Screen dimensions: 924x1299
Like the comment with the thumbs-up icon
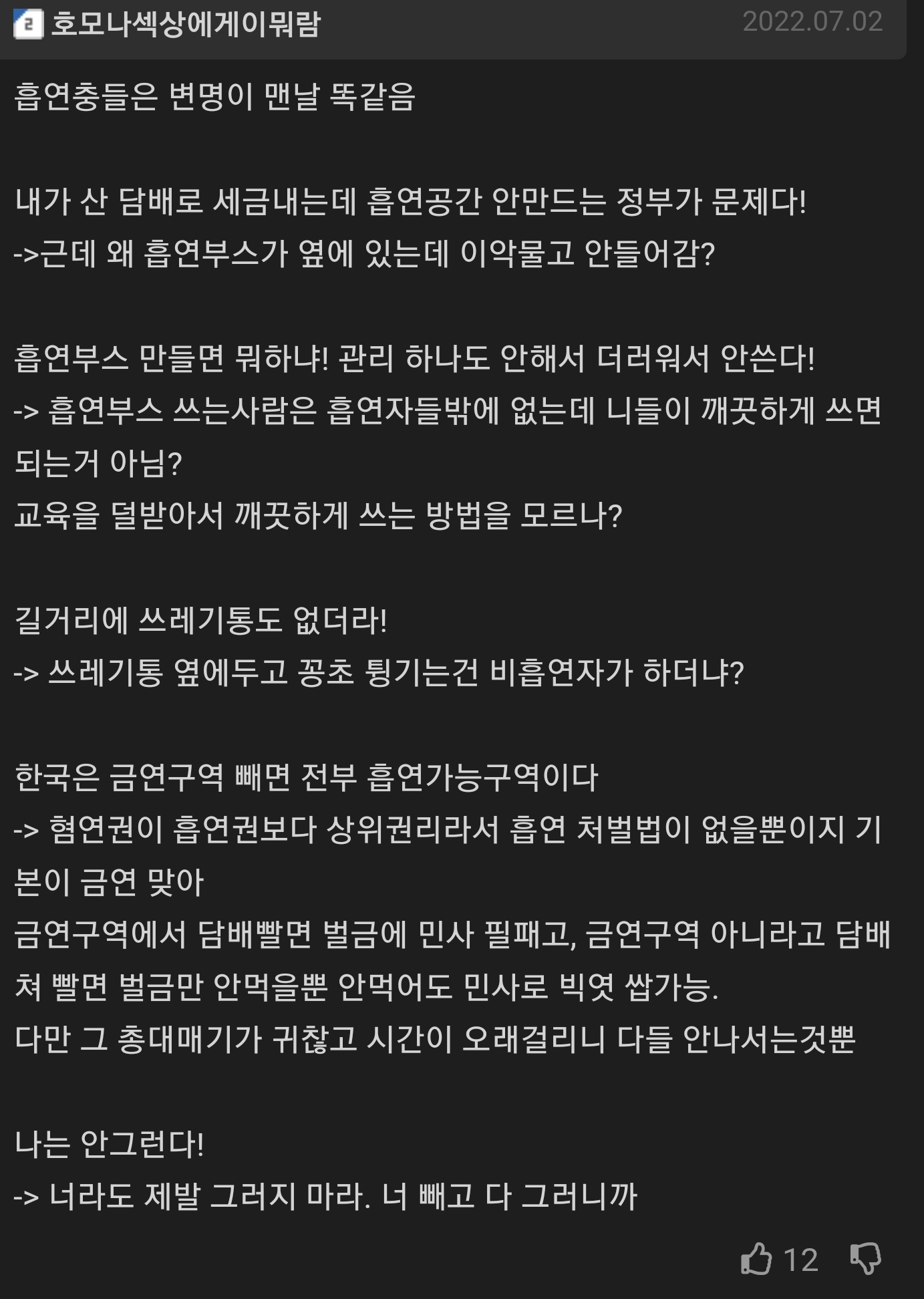tap(756, 1260)
